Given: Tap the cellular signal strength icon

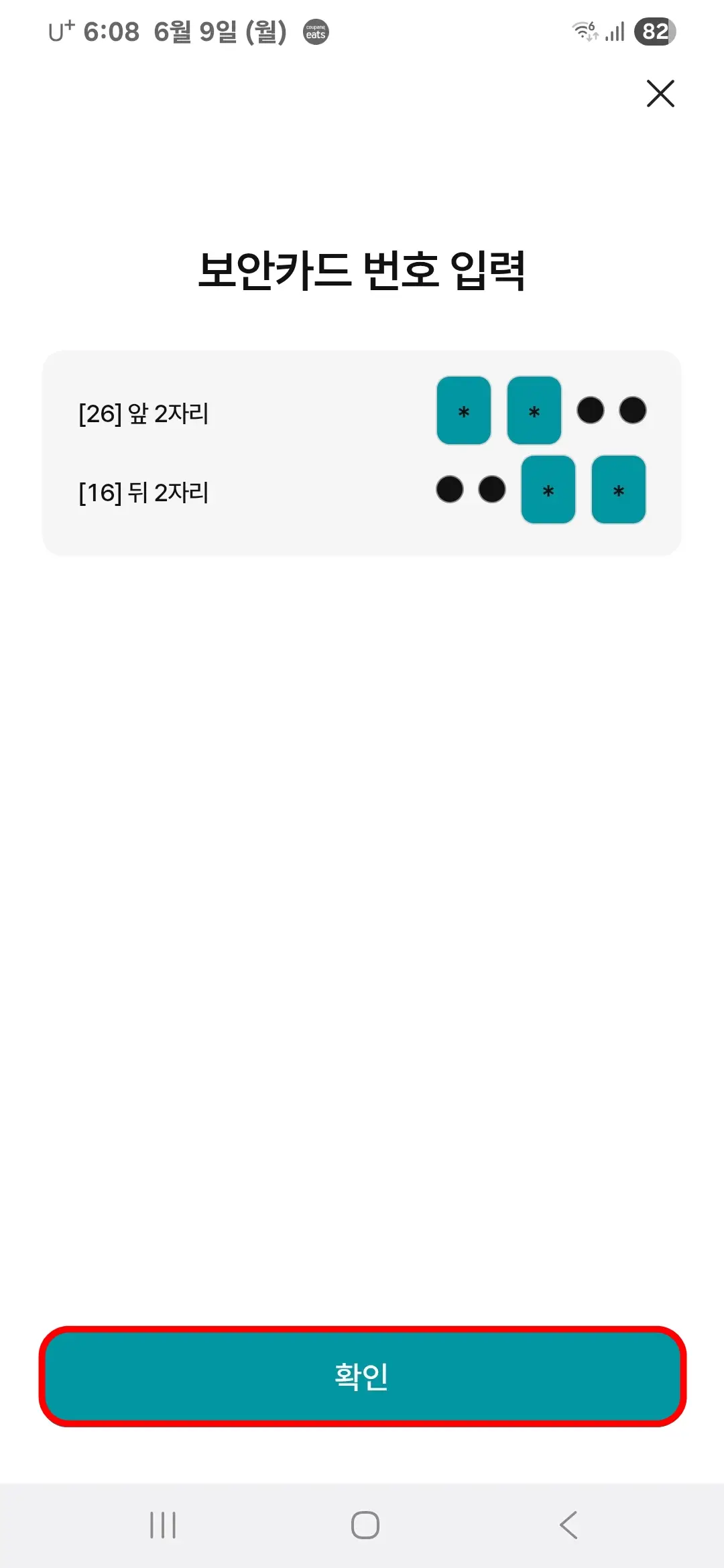Looking at the screenshot, I should [614, 31].
